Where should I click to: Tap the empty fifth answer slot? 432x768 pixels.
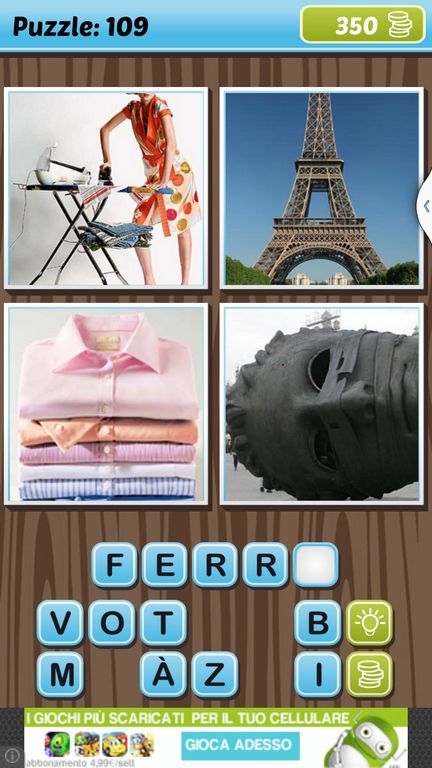316,565
